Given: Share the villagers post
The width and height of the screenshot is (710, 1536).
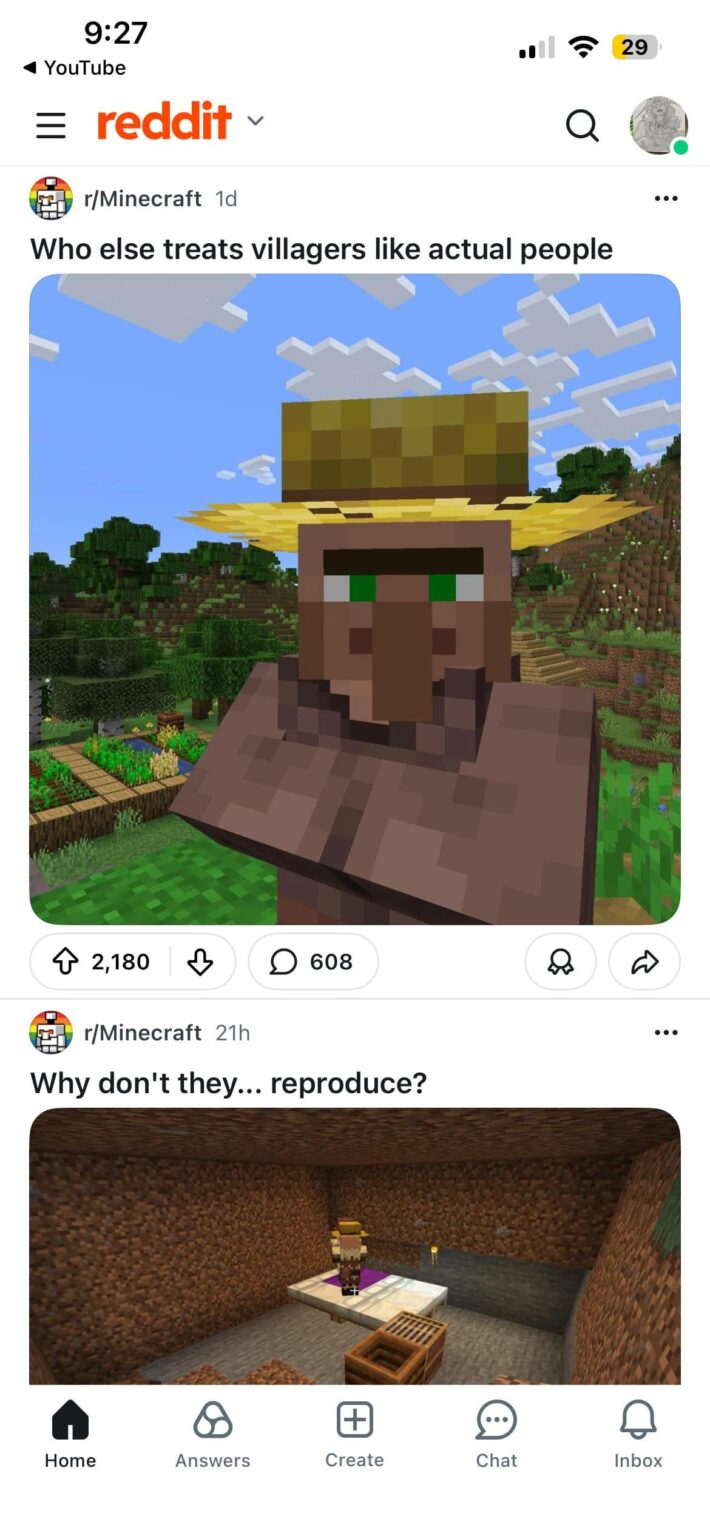Looking at the screenshot, I should 645,962.
